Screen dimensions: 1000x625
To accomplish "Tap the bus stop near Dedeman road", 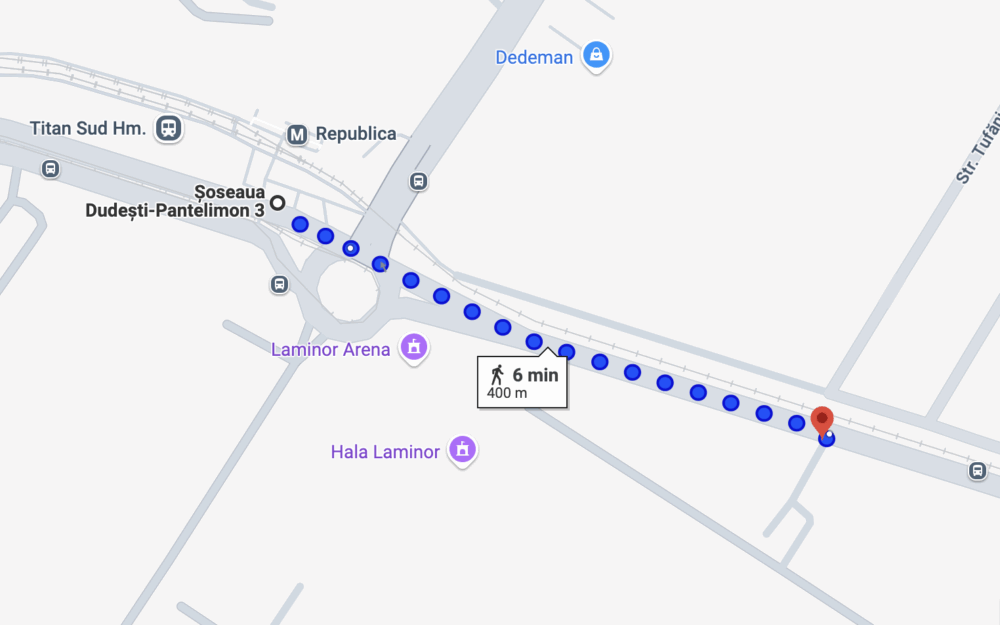I will point(418,182).
